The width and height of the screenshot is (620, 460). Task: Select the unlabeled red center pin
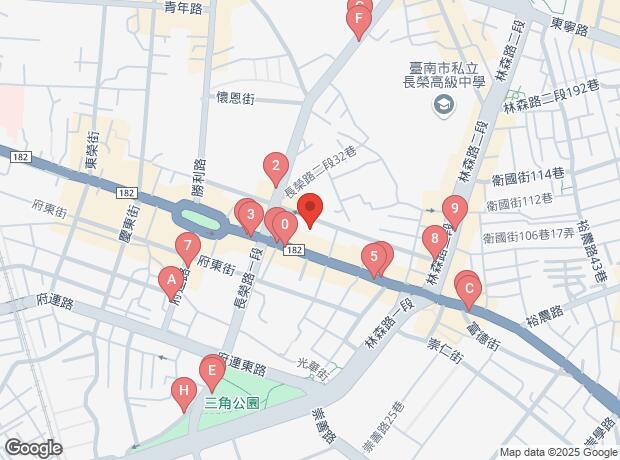311,209
